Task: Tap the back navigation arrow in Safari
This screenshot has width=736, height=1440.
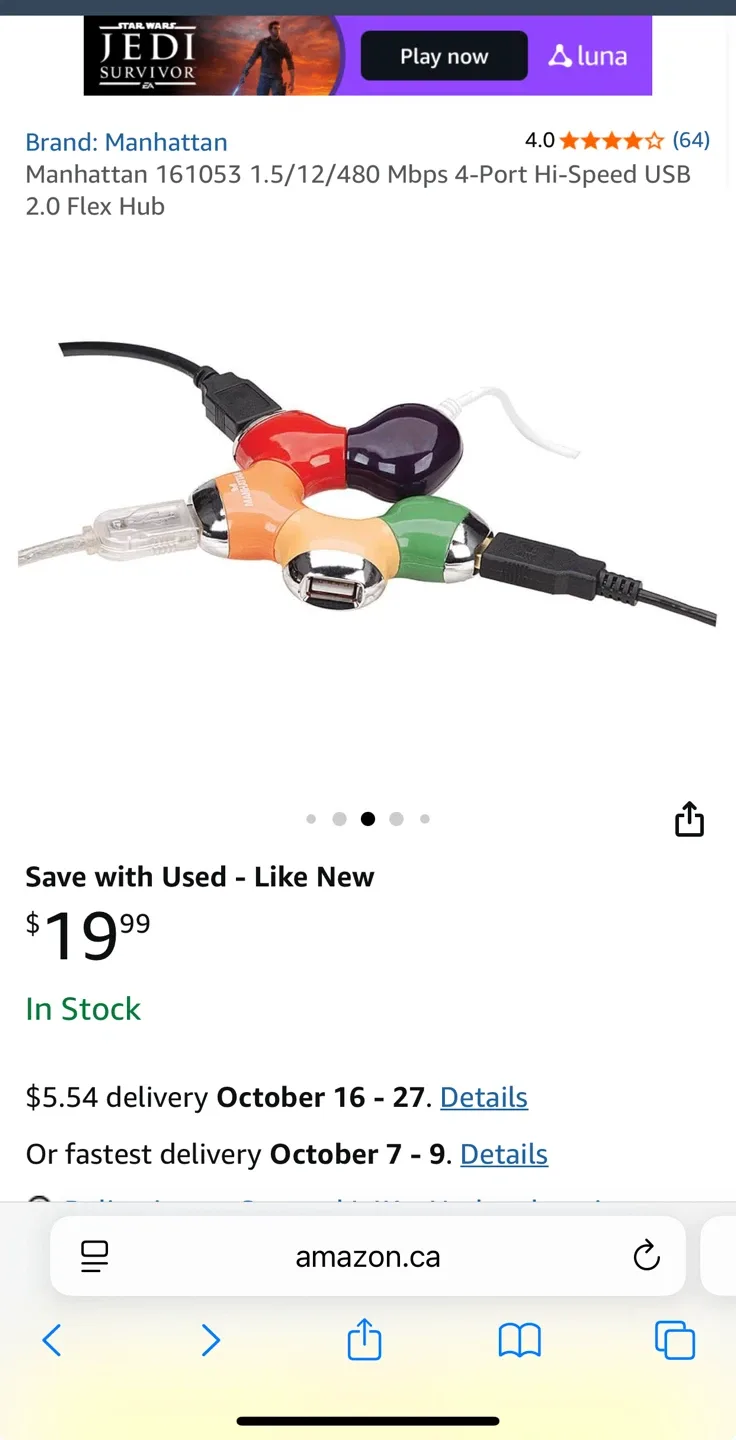Action: click(x=52, y=1340)
